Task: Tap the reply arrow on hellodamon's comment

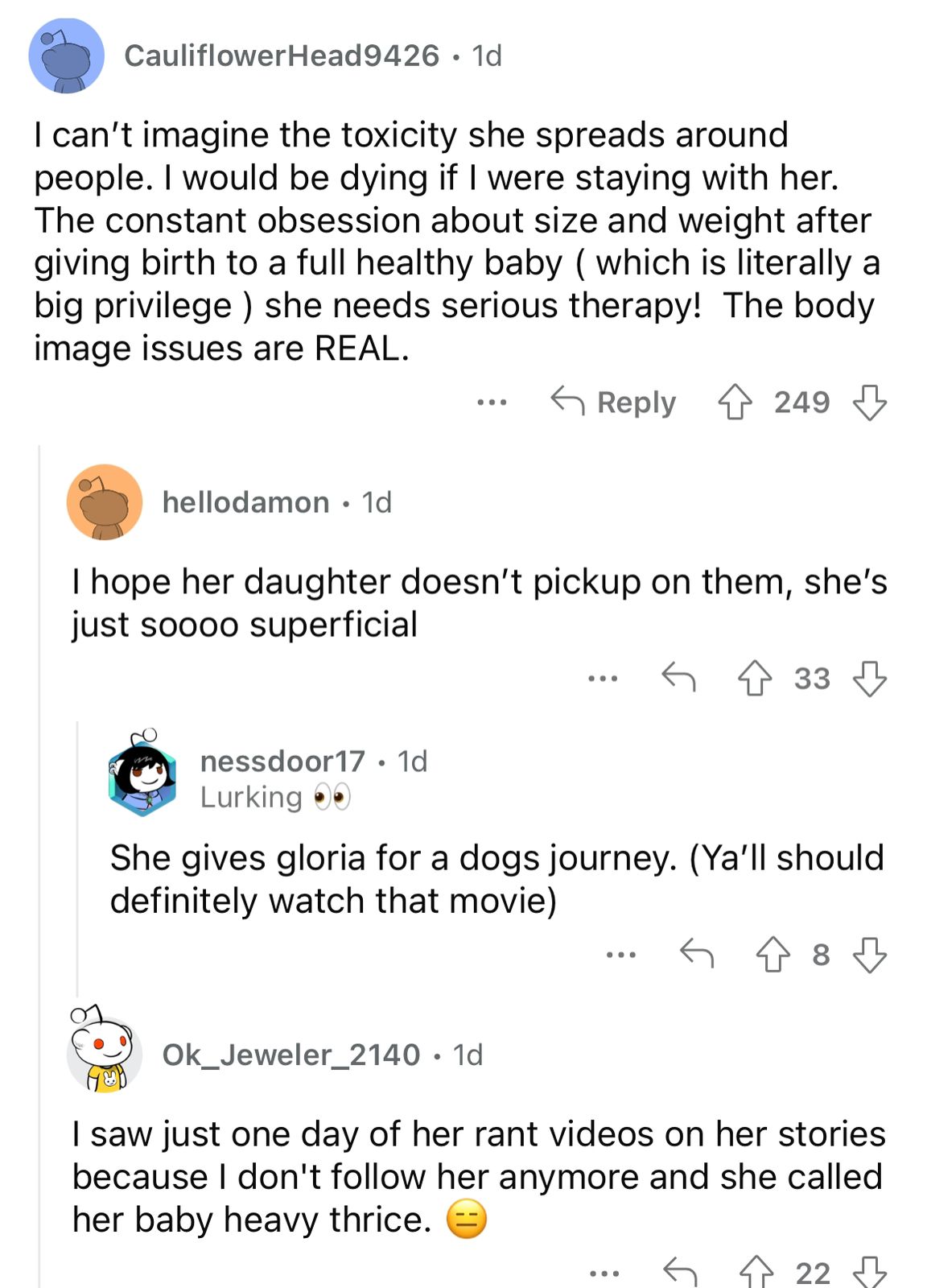Action: point(678,678)
